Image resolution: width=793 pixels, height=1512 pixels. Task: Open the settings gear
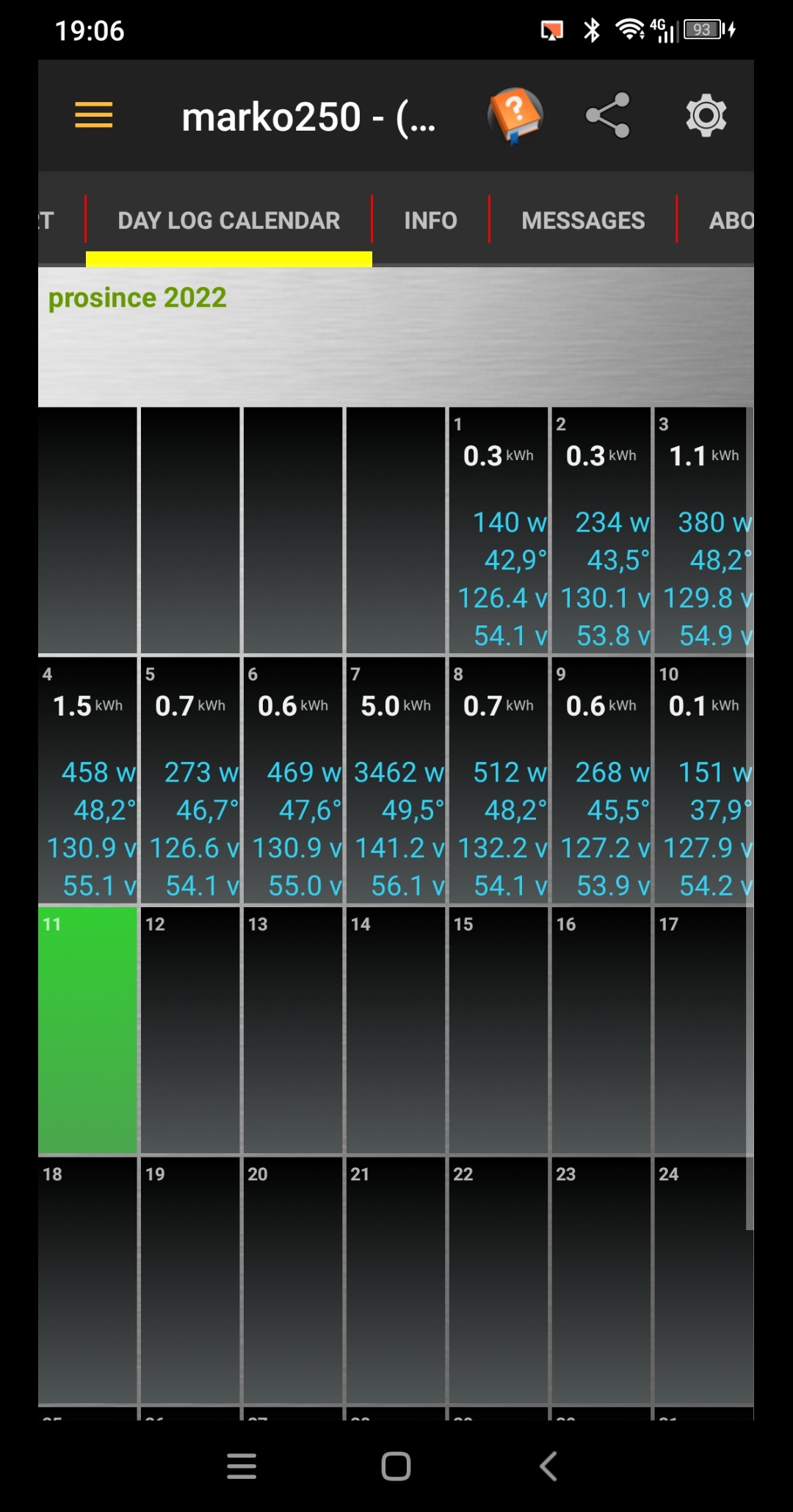tap(706, 115)
